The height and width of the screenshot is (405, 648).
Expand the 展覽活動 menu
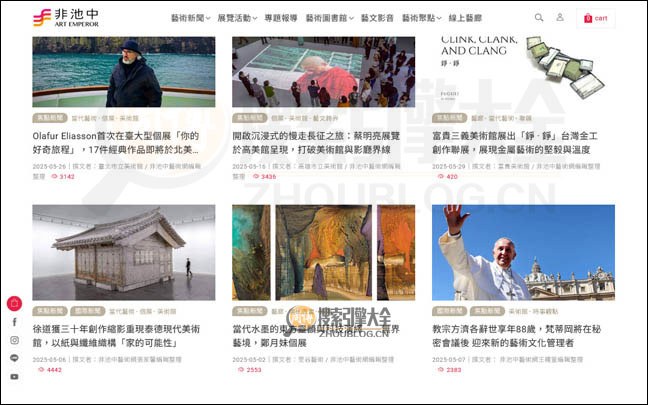point(236,18)
